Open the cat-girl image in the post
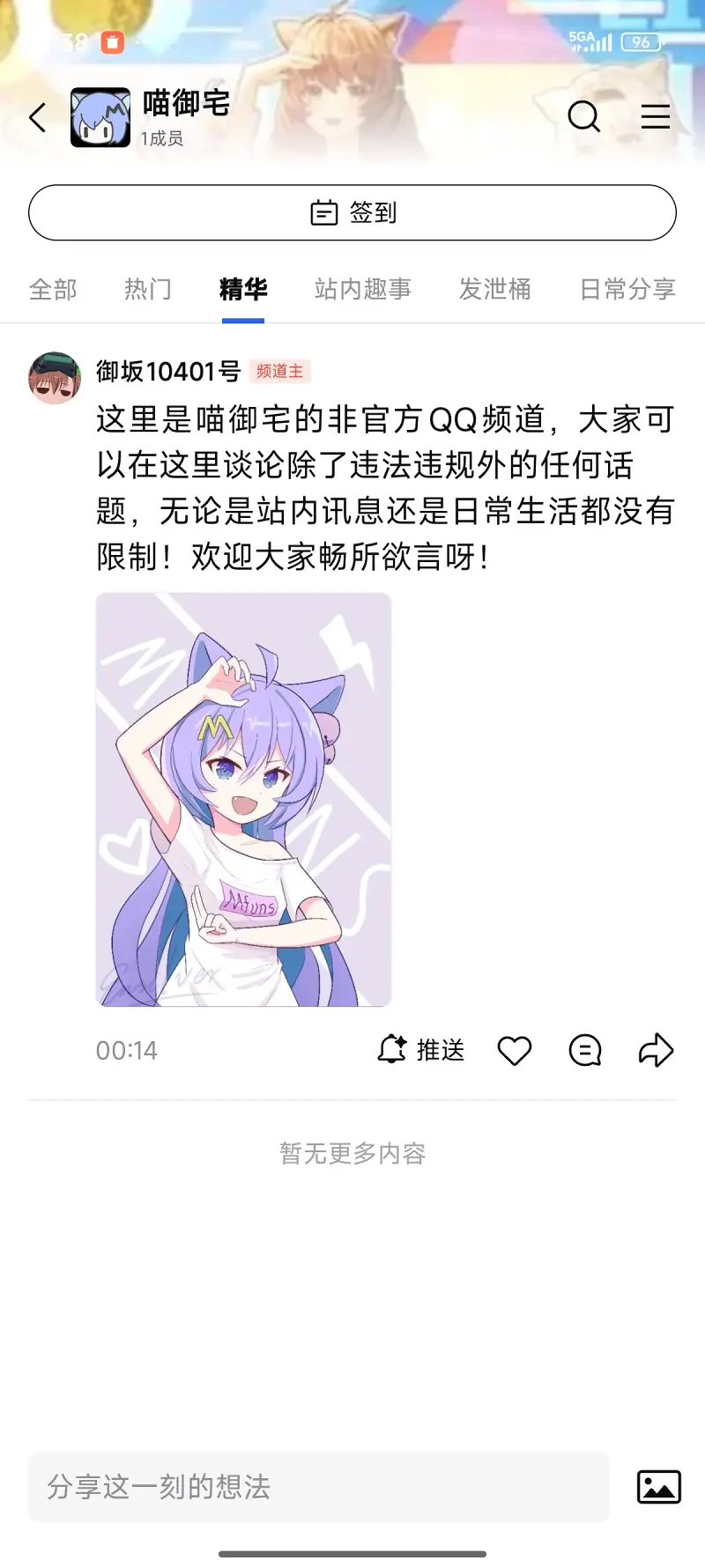 (243, 799)
